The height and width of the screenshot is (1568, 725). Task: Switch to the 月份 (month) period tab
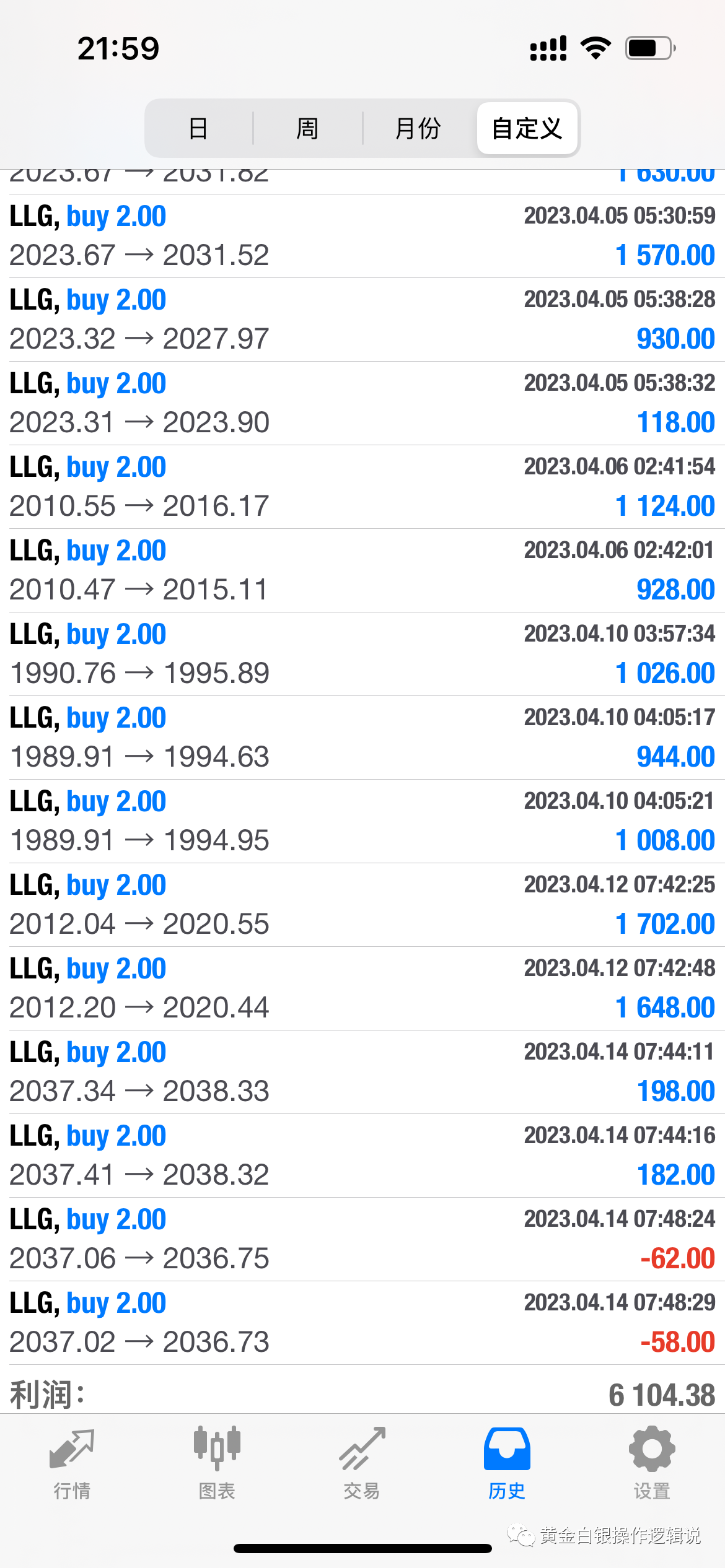(418, 129)
